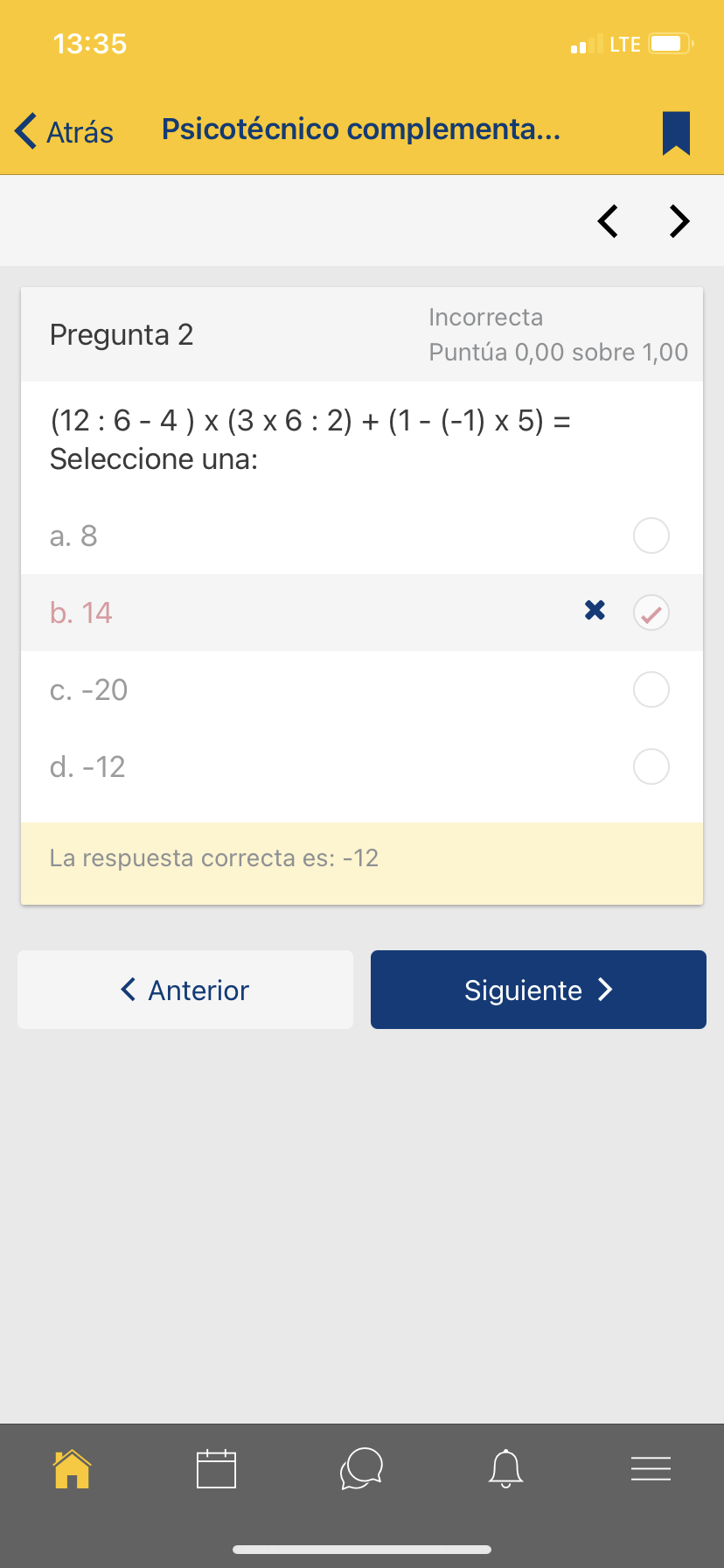This screenshot has height=1568, width=724.
Task: Select answer a. 8
Action: point(651,535)
